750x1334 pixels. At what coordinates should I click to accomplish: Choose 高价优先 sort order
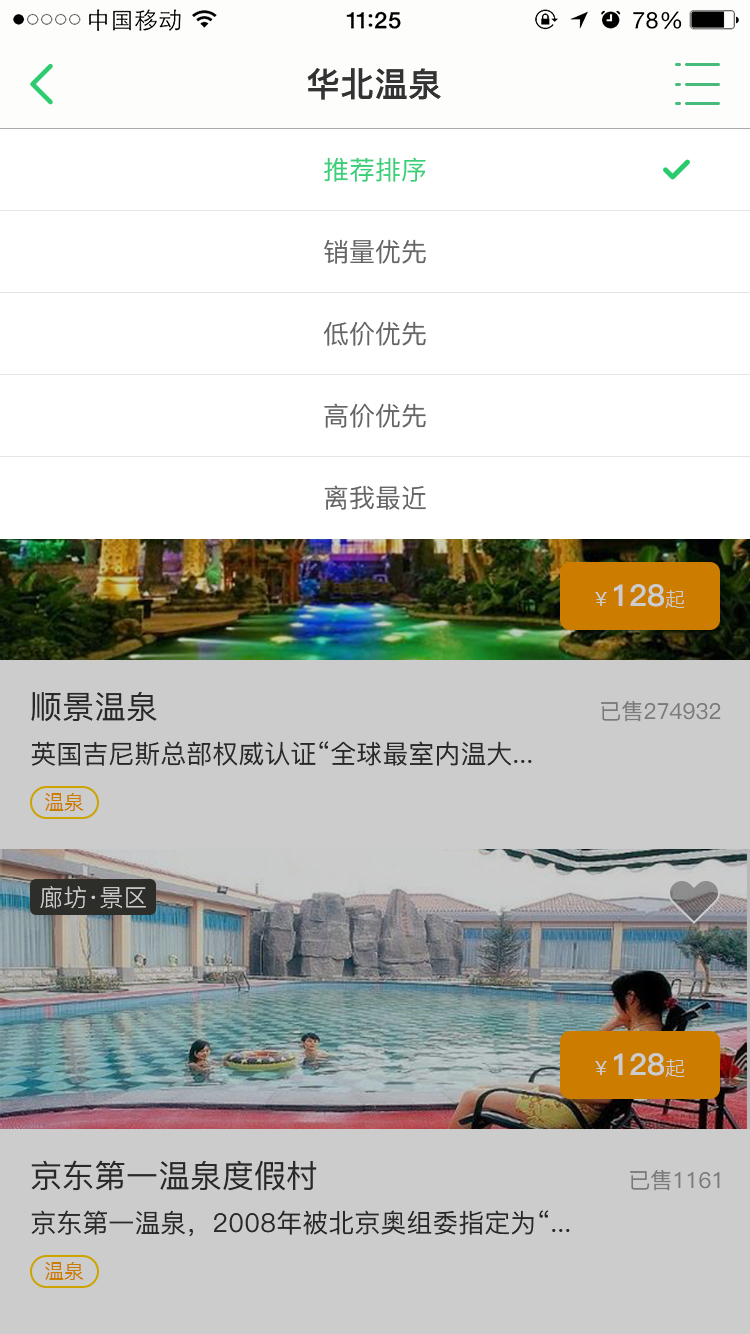tap(375, 416)
